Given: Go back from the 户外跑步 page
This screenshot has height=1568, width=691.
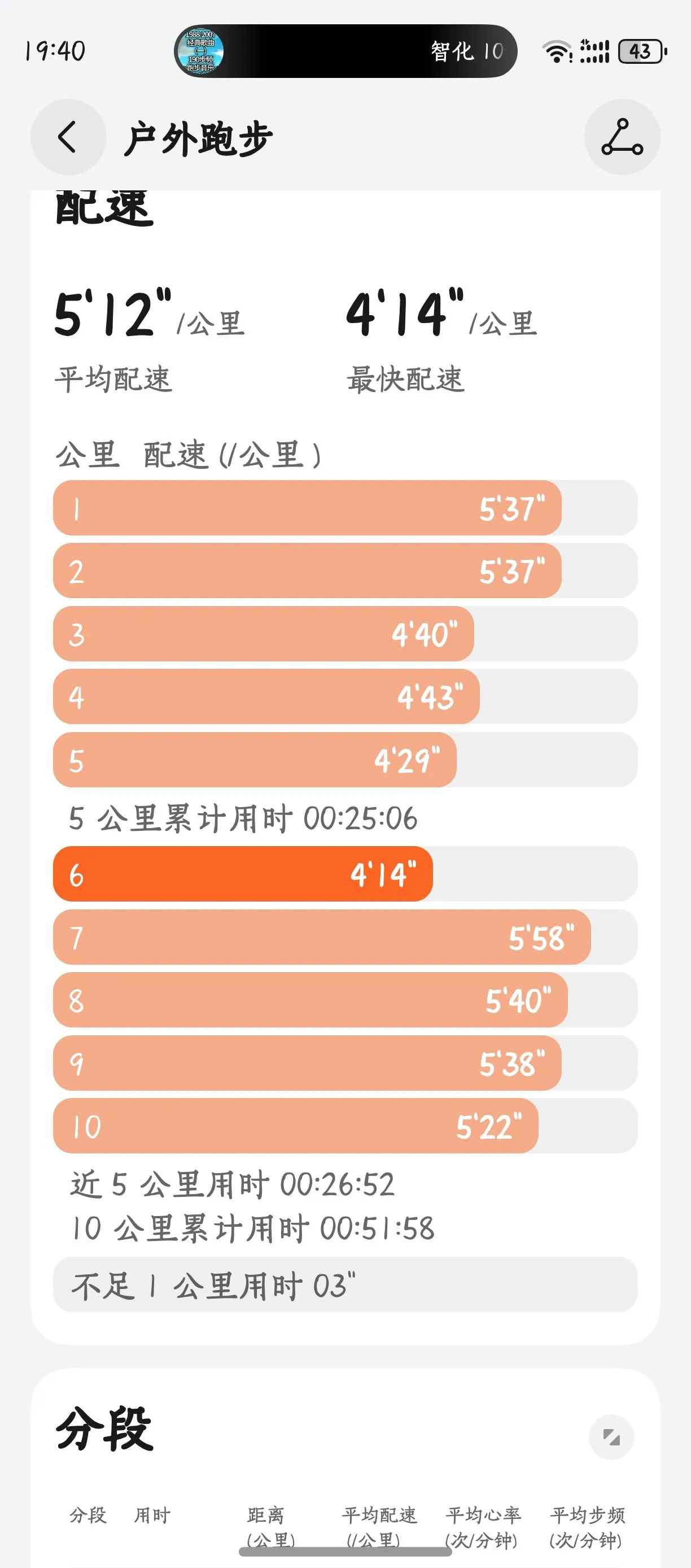Looking at the screenshot, I should pyautogui.click(x=68, y=137).
